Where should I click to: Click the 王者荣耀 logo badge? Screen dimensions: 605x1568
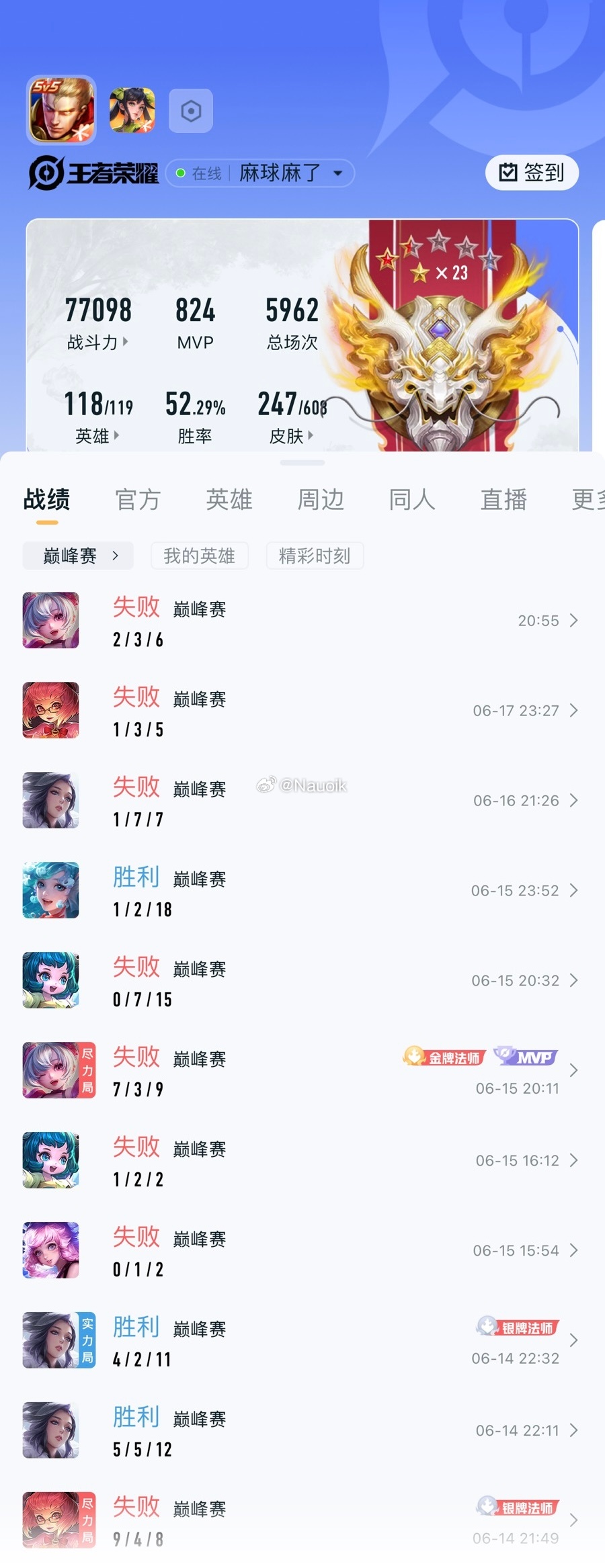(x=94, y=173)
